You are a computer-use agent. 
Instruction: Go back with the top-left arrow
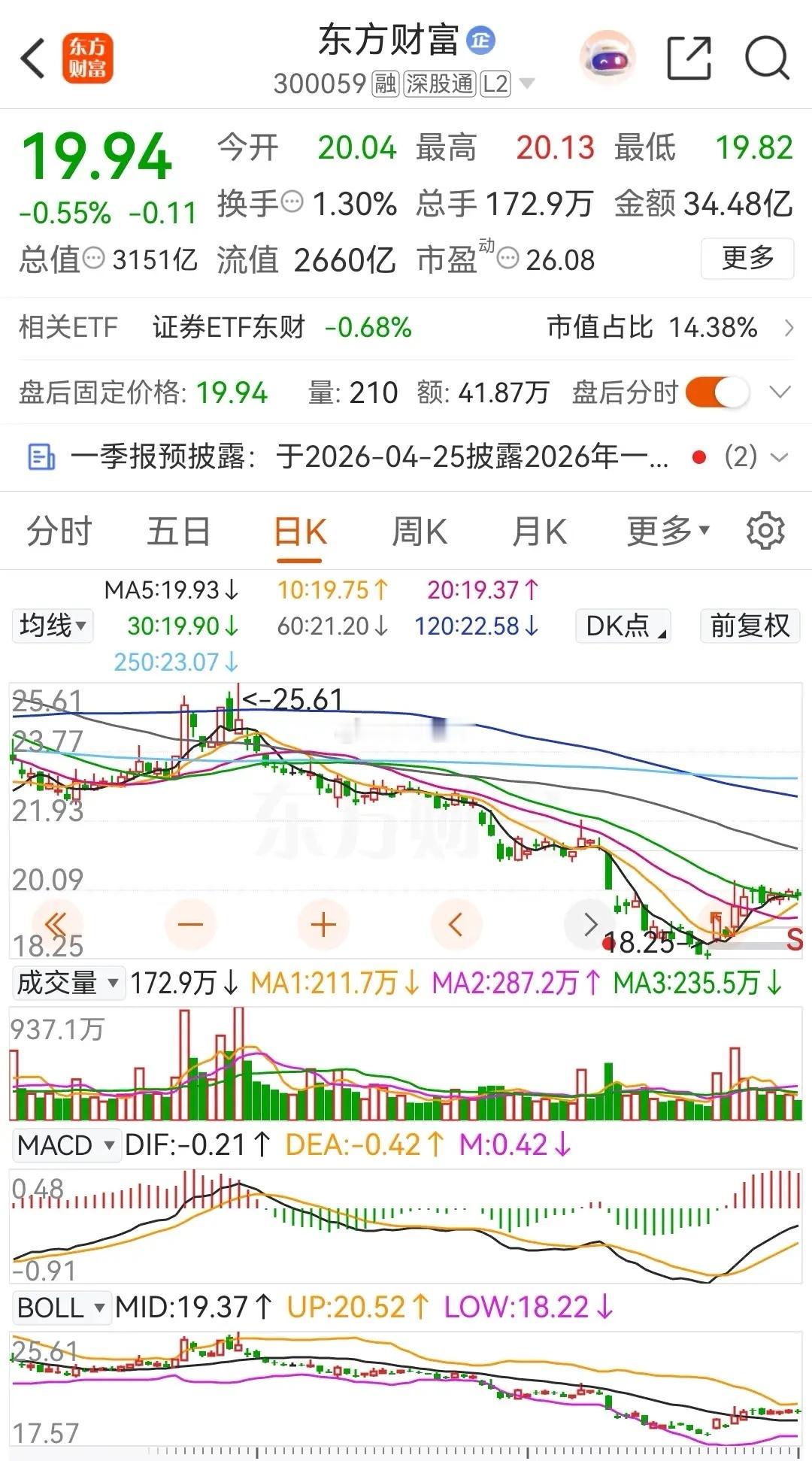(33, 58)
